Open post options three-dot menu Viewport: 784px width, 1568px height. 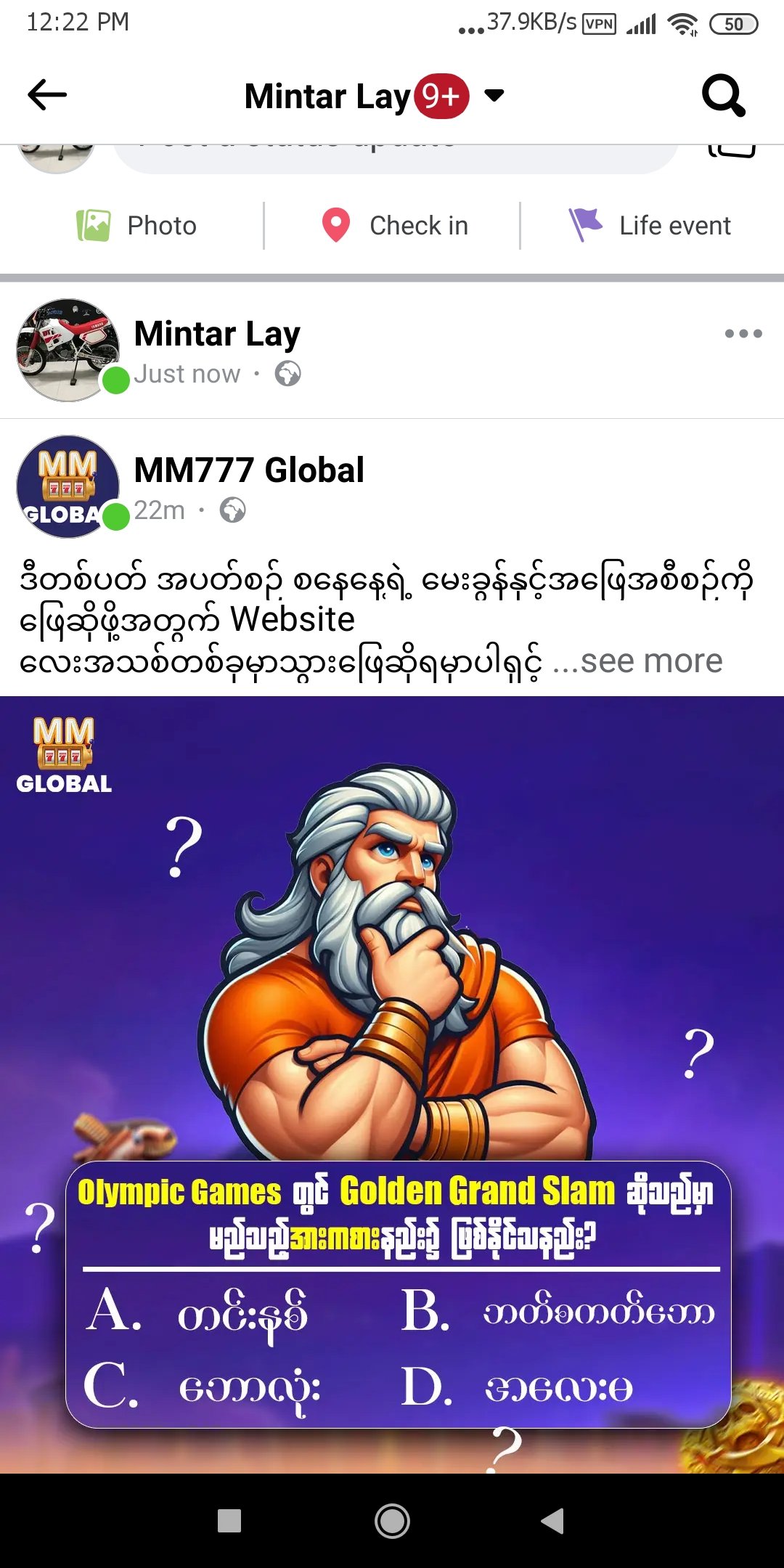pyautogui.click(x=743, y=334)
